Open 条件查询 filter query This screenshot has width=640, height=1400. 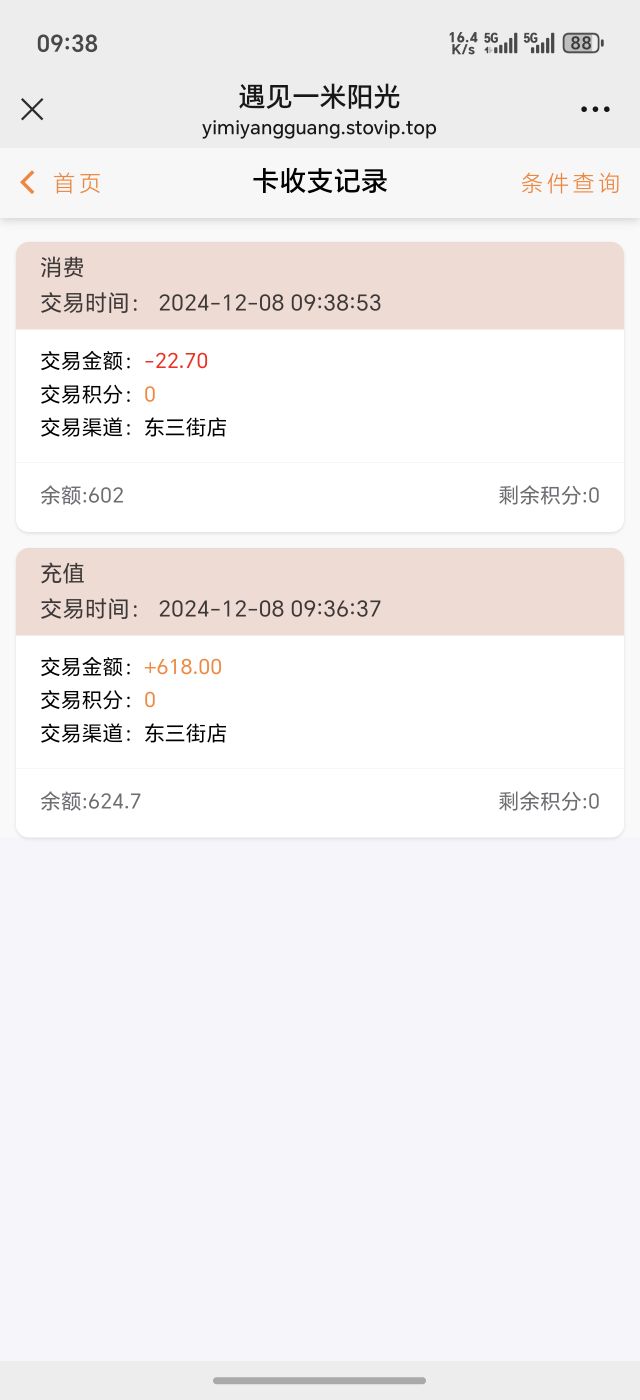(x=570, y=183)
